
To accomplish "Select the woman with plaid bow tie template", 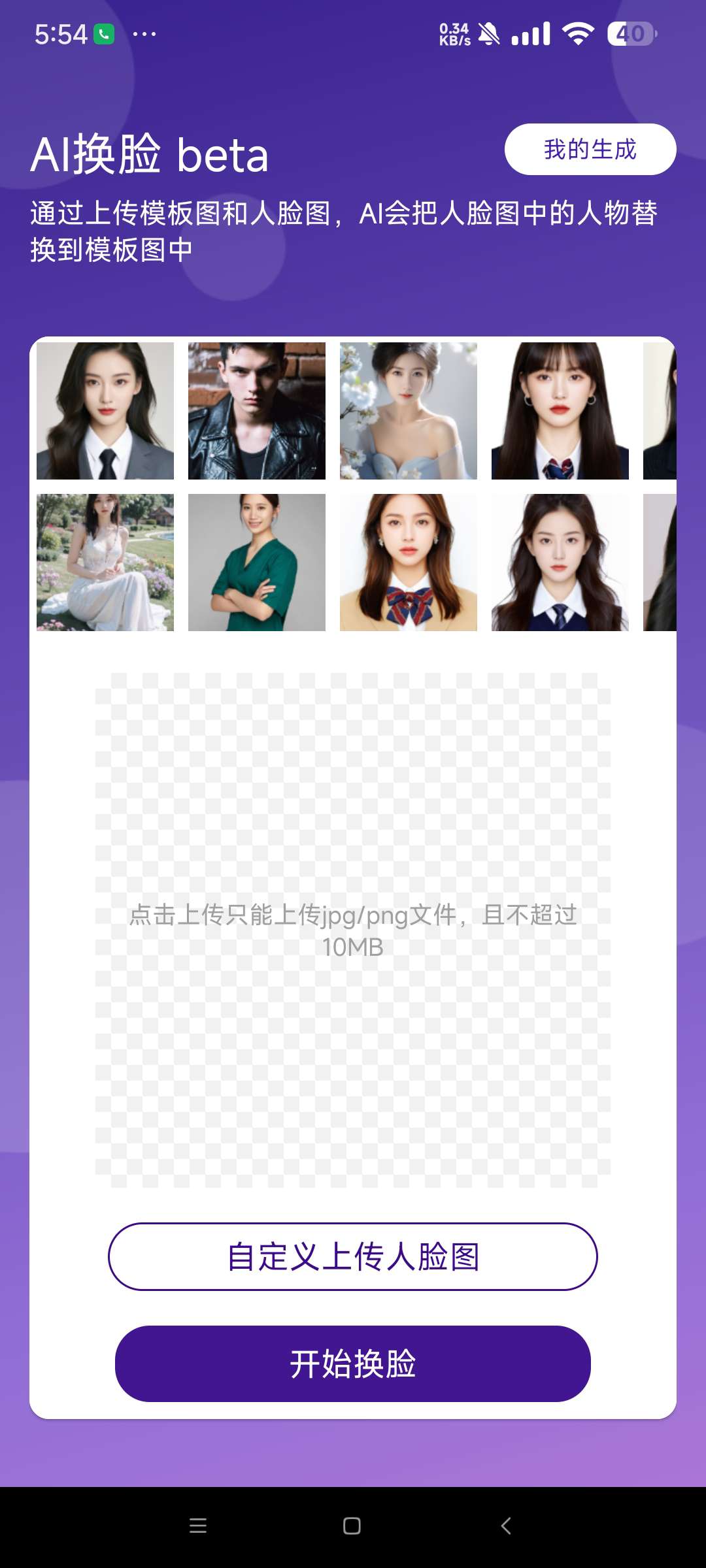I will 409,563.
